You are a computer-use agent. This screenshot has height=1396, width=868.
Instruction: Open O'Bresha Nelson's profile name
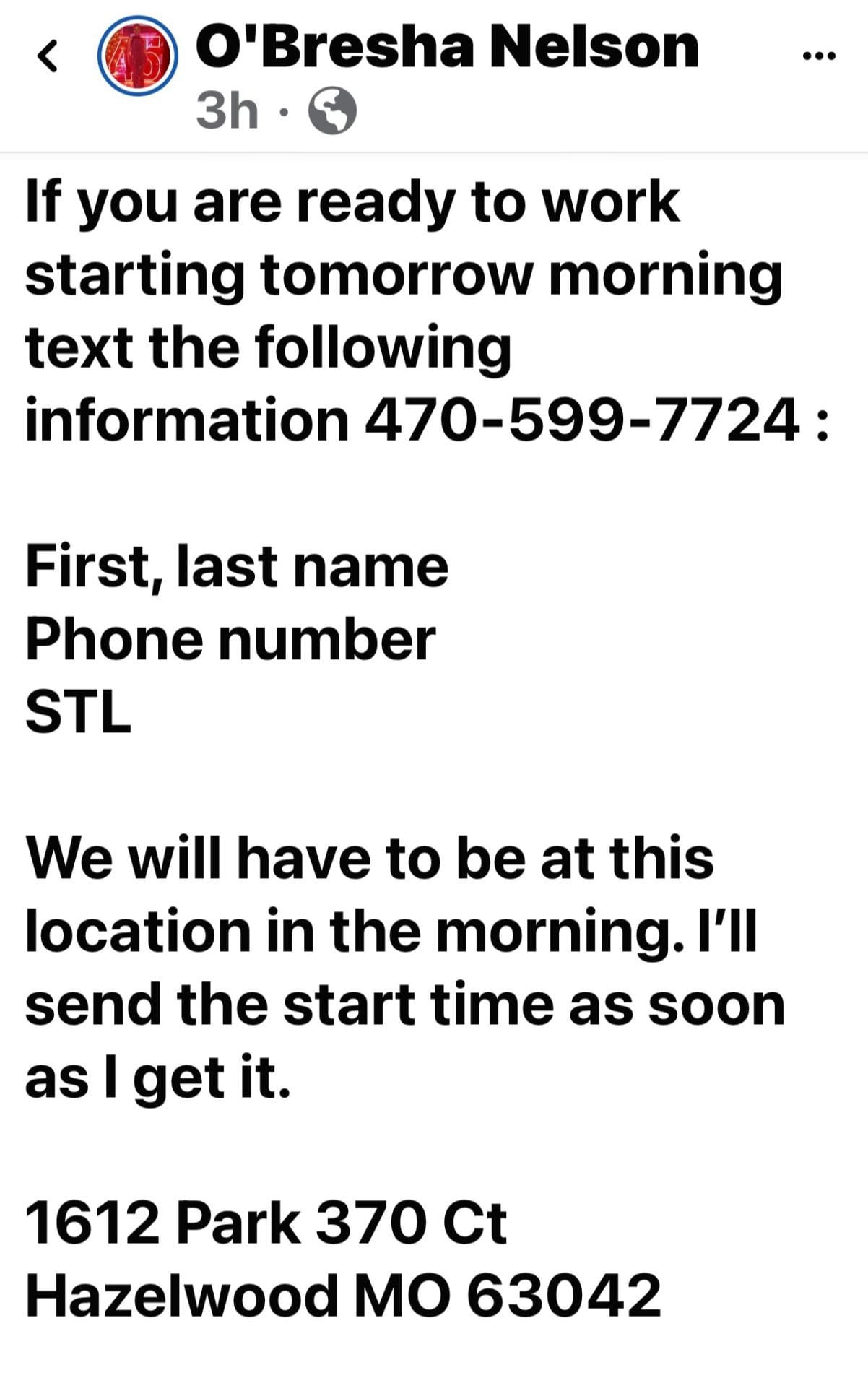pos(447,48)
